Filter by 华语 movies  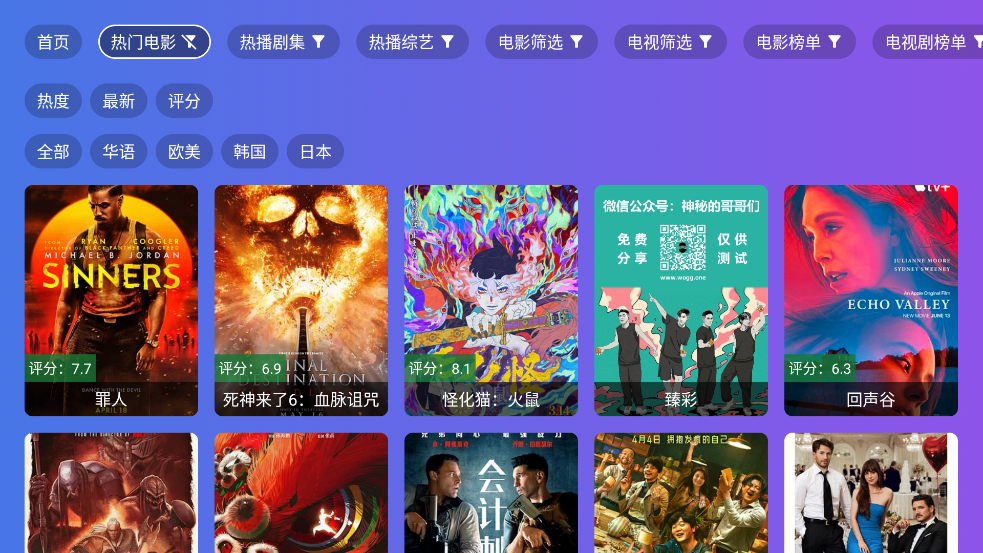[x=118, y=152]
